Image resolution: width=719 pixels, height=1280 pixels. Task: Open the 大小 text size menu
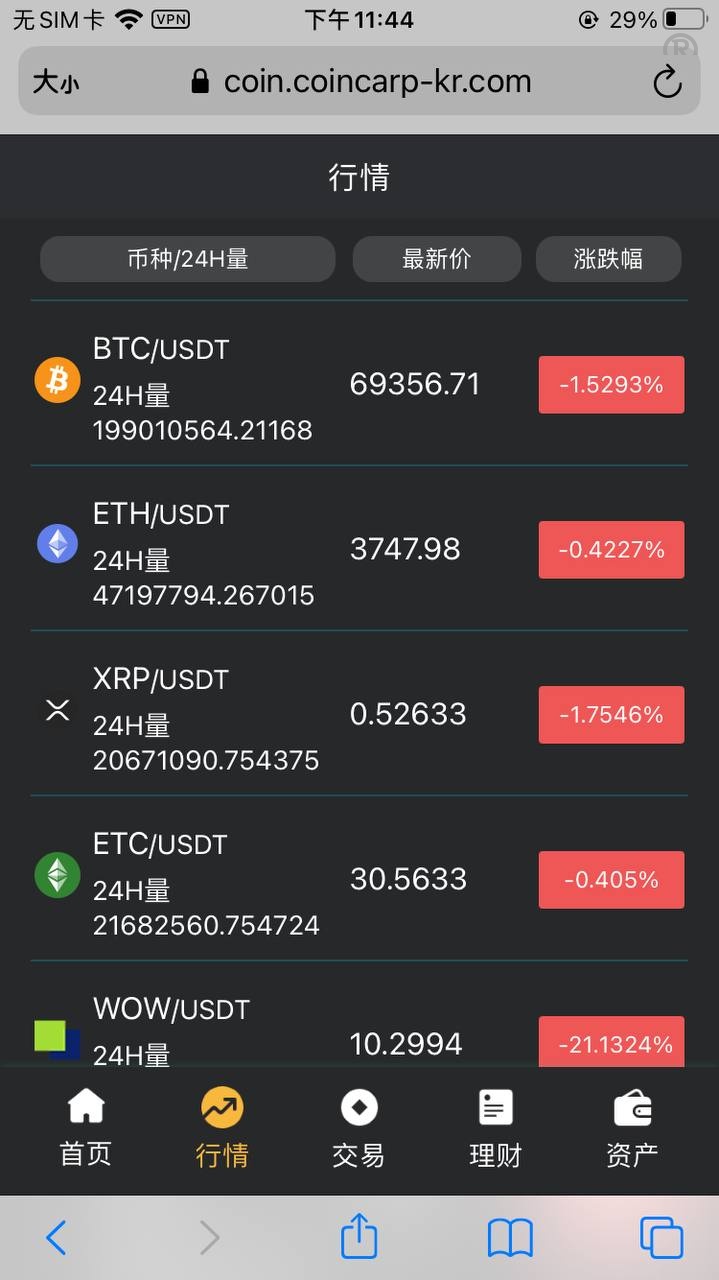point(55,82)
